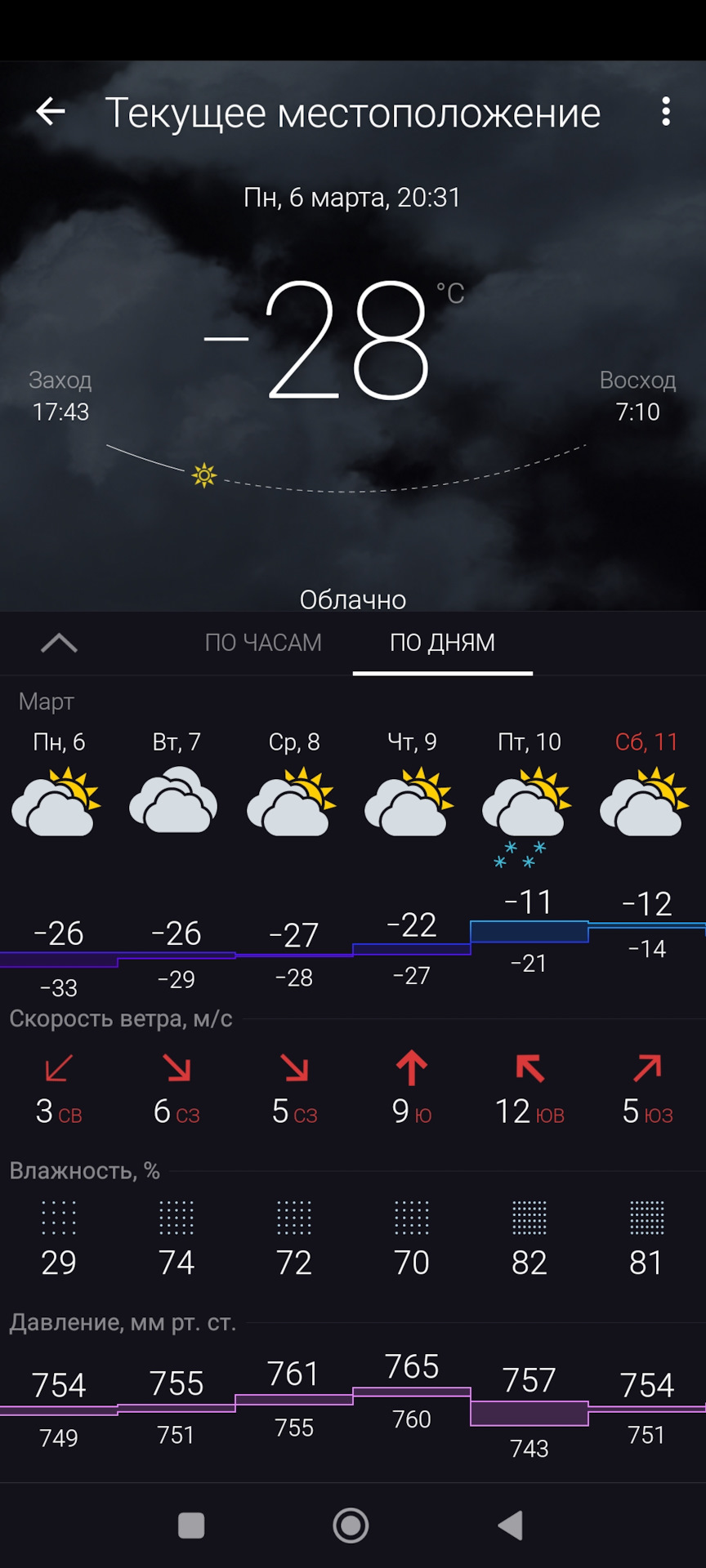706x1568 pixels.
Task: Tap the system home button
Action: (351, 1525)
